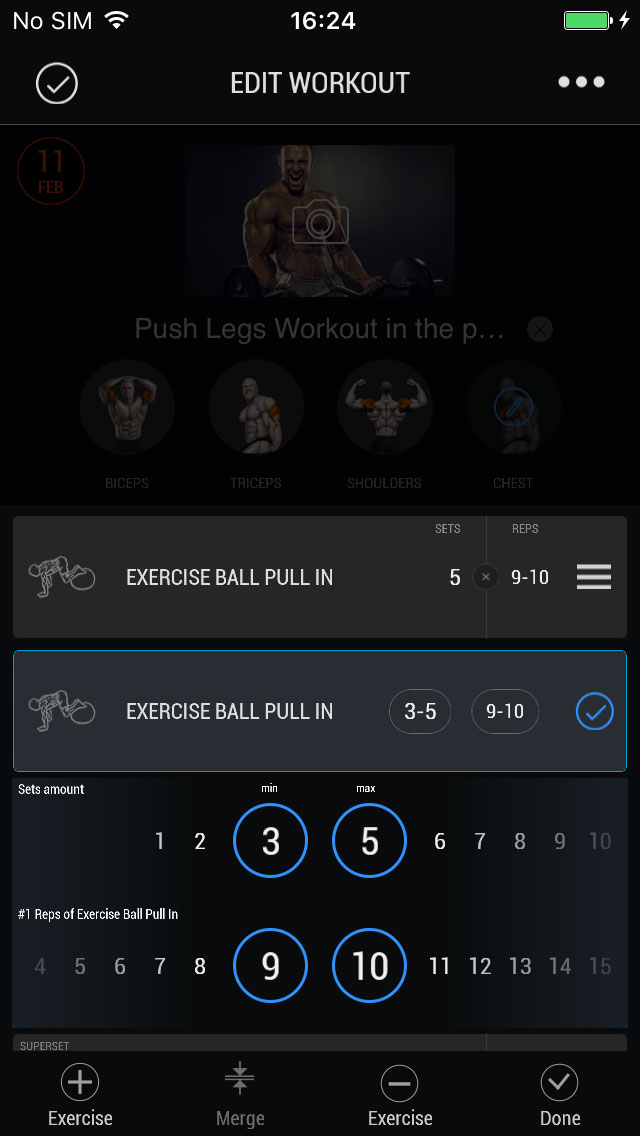The image size is (640, 1136).
Task: Pick 12 in the reps number row
Action: click(480, 966)
